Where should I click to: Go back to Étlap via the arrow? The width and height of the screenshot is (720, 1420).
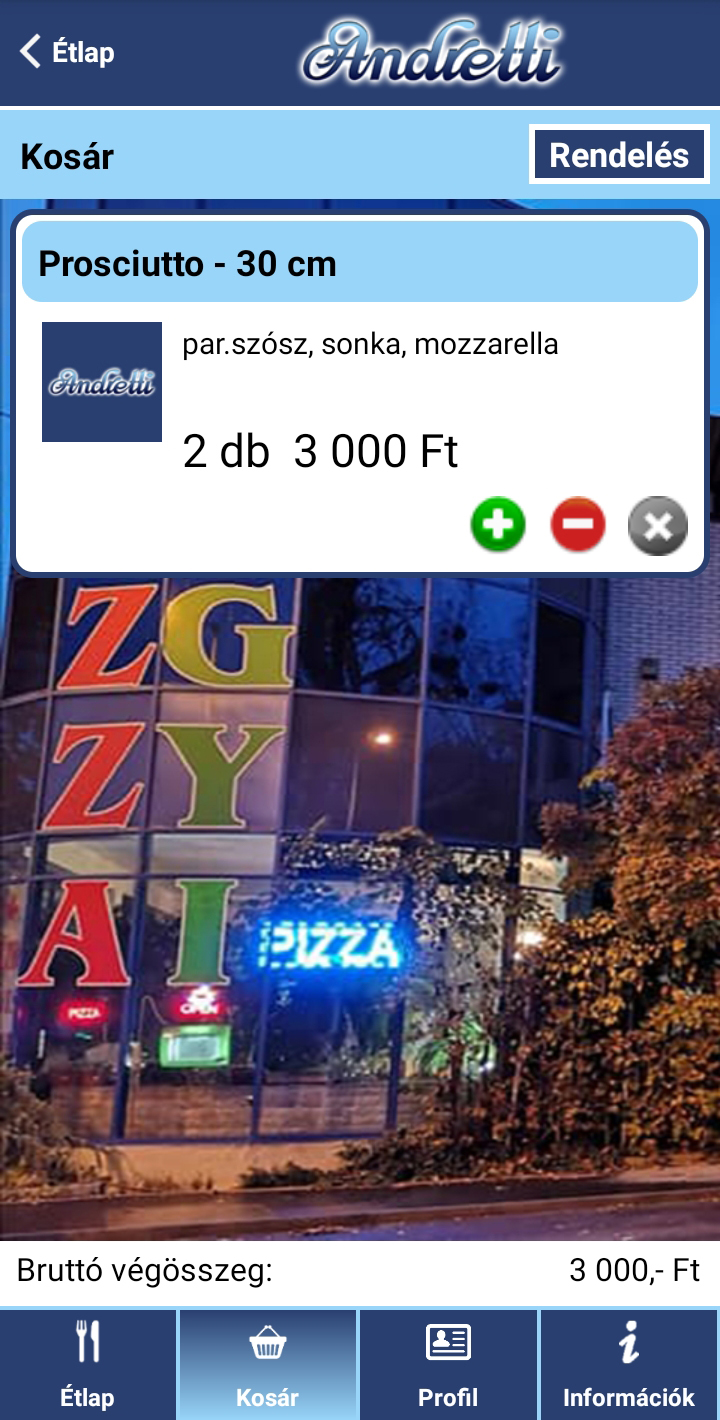point(32,52)
